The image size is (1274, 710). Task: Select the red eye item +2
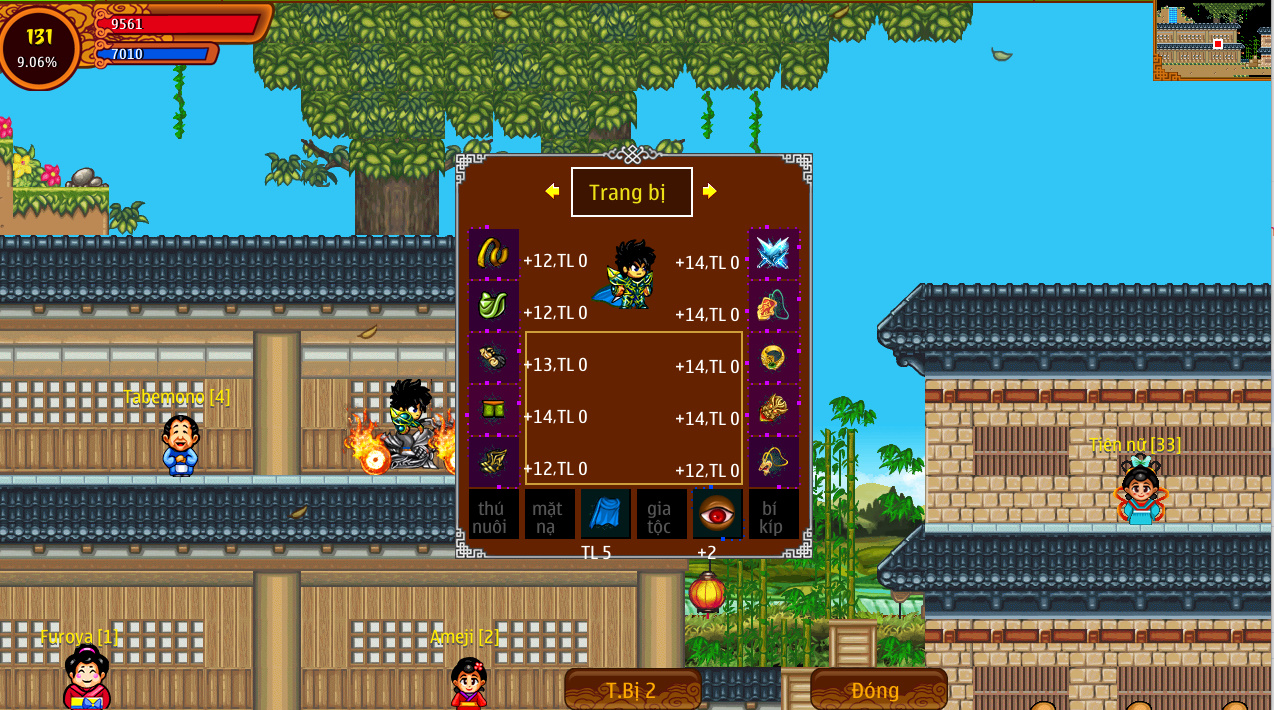point(717,514)
